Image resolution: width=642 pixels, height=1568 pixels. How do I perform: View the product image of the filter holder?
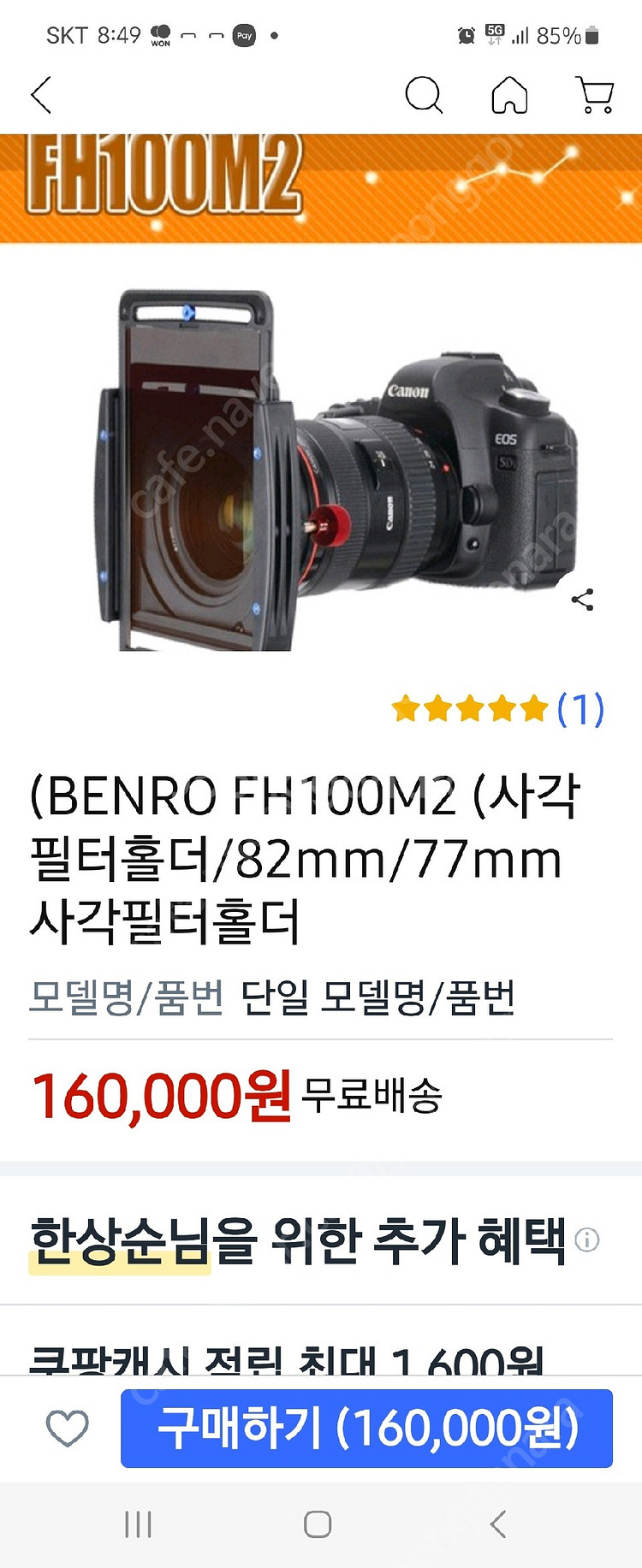(342, 470)
